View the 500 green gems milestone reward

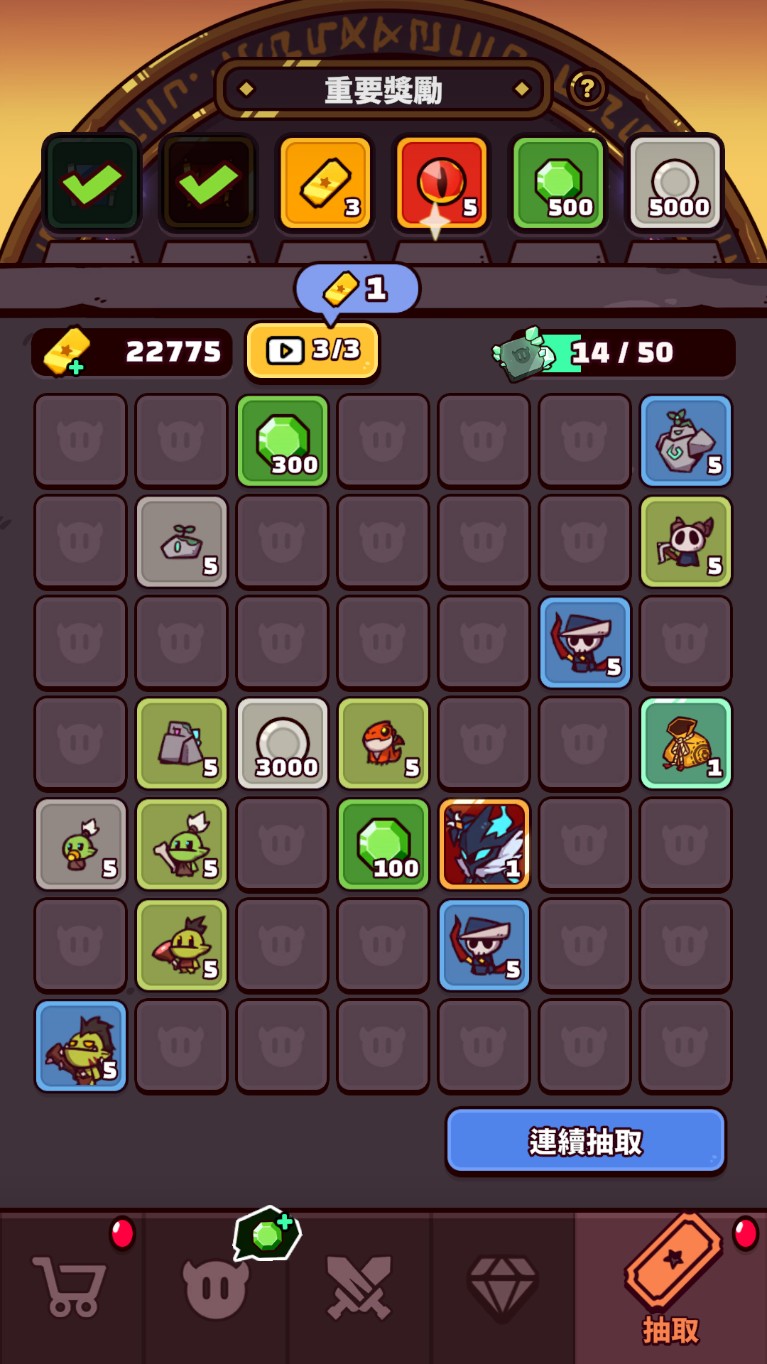coord(558,182)
